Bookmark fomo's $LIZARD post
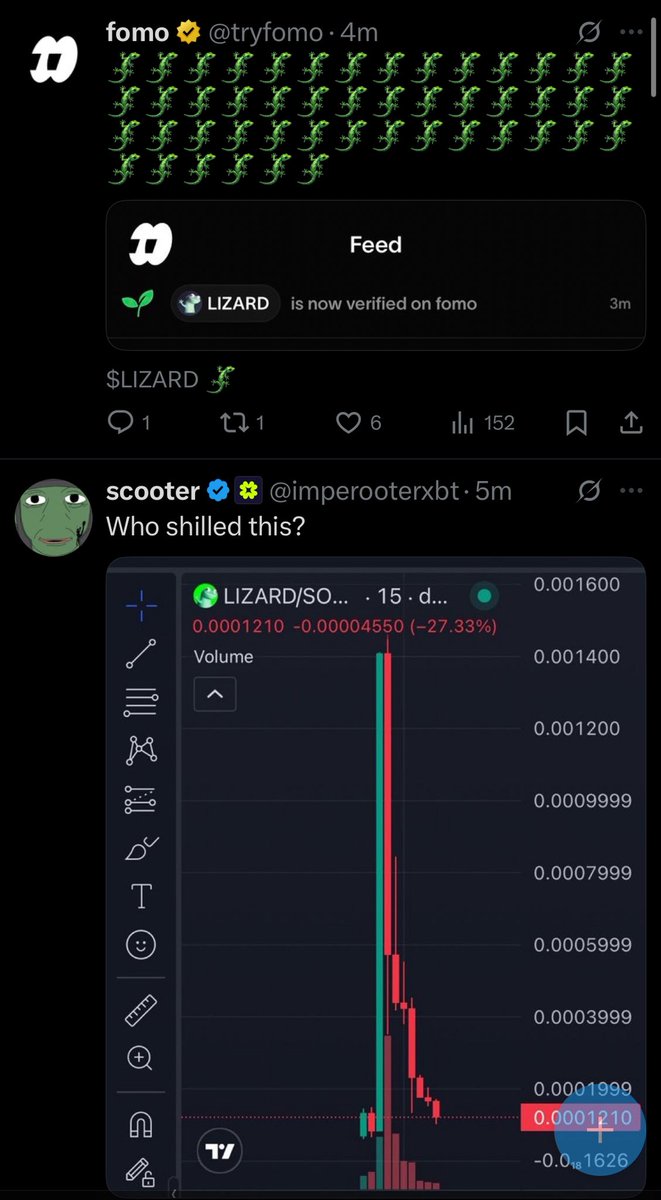This screenshot has height=1200, width=661. point(576,423)
